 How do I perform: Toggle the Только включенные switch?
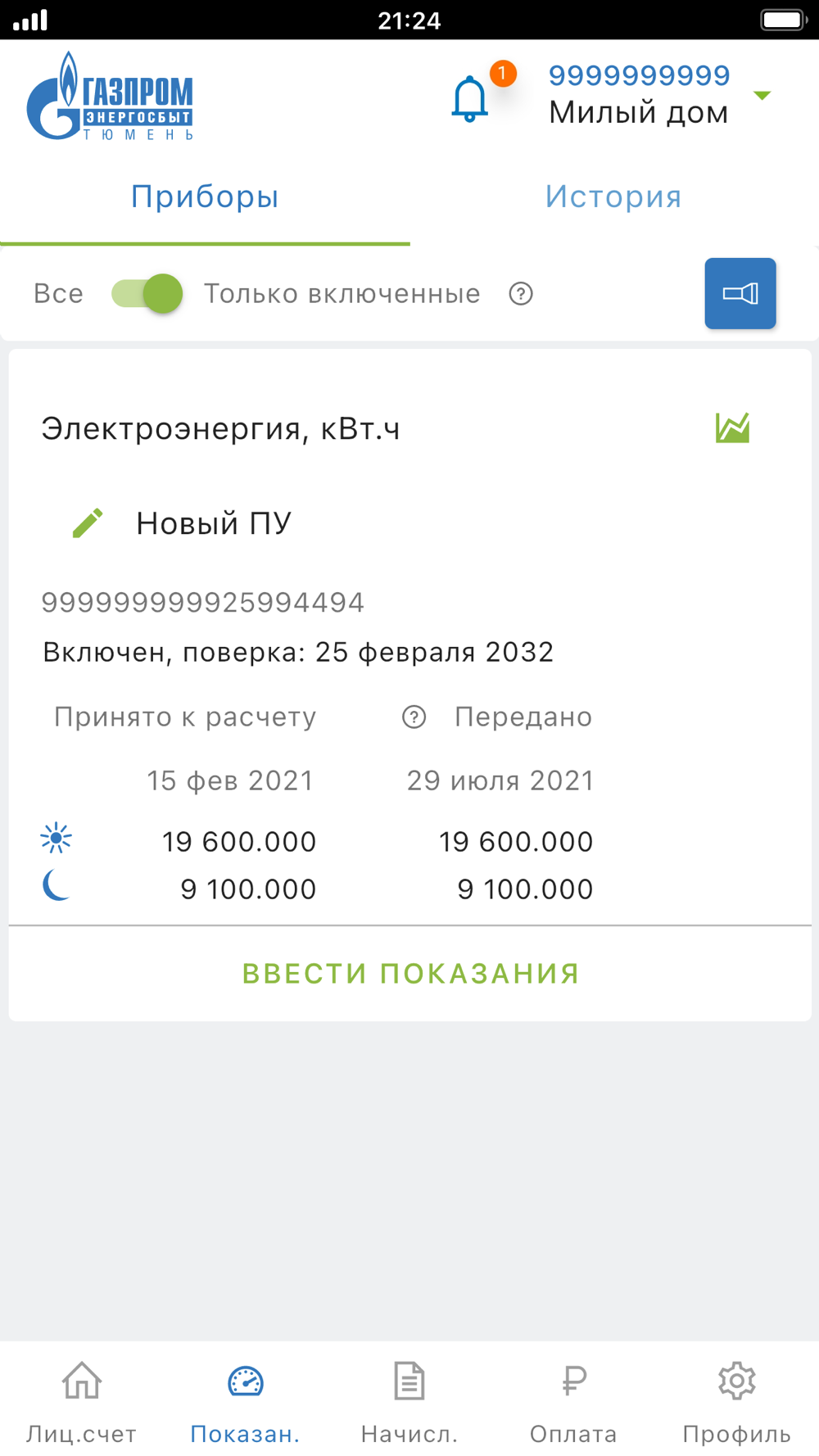(x=147, y=293)
